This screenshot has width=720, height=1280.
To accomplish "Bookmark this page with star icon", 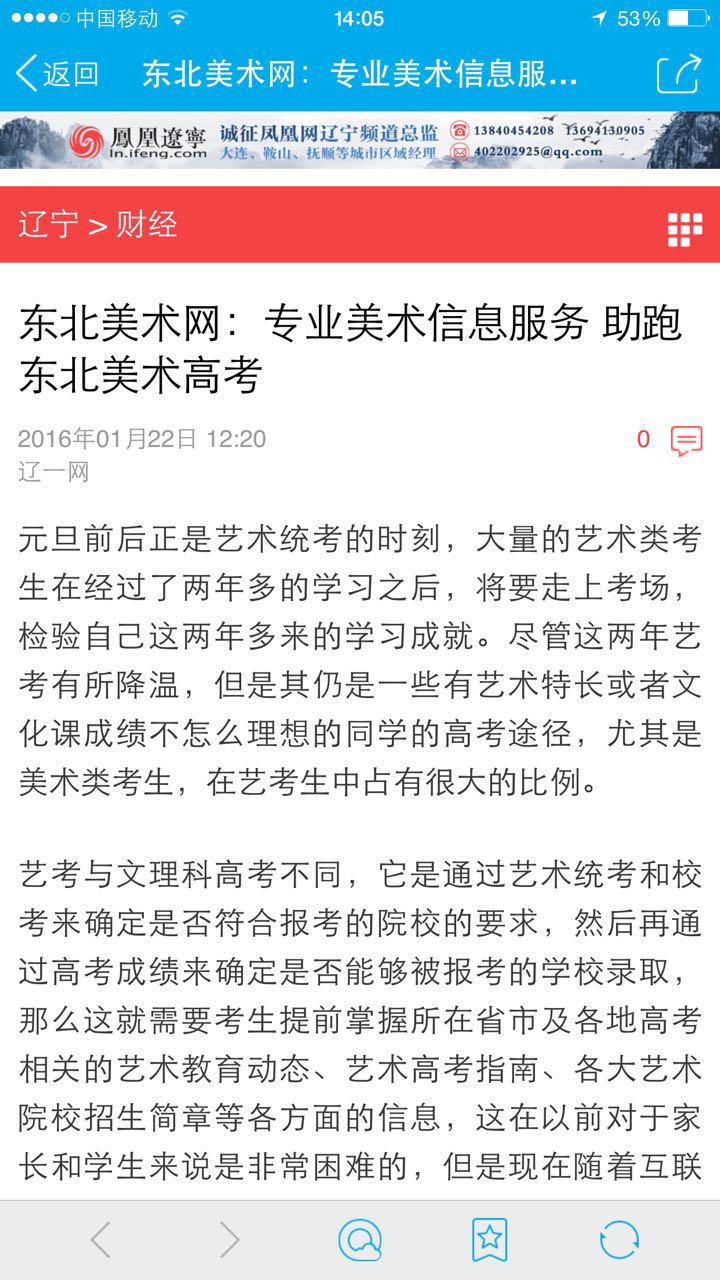I will click(x=490, y=1240).
